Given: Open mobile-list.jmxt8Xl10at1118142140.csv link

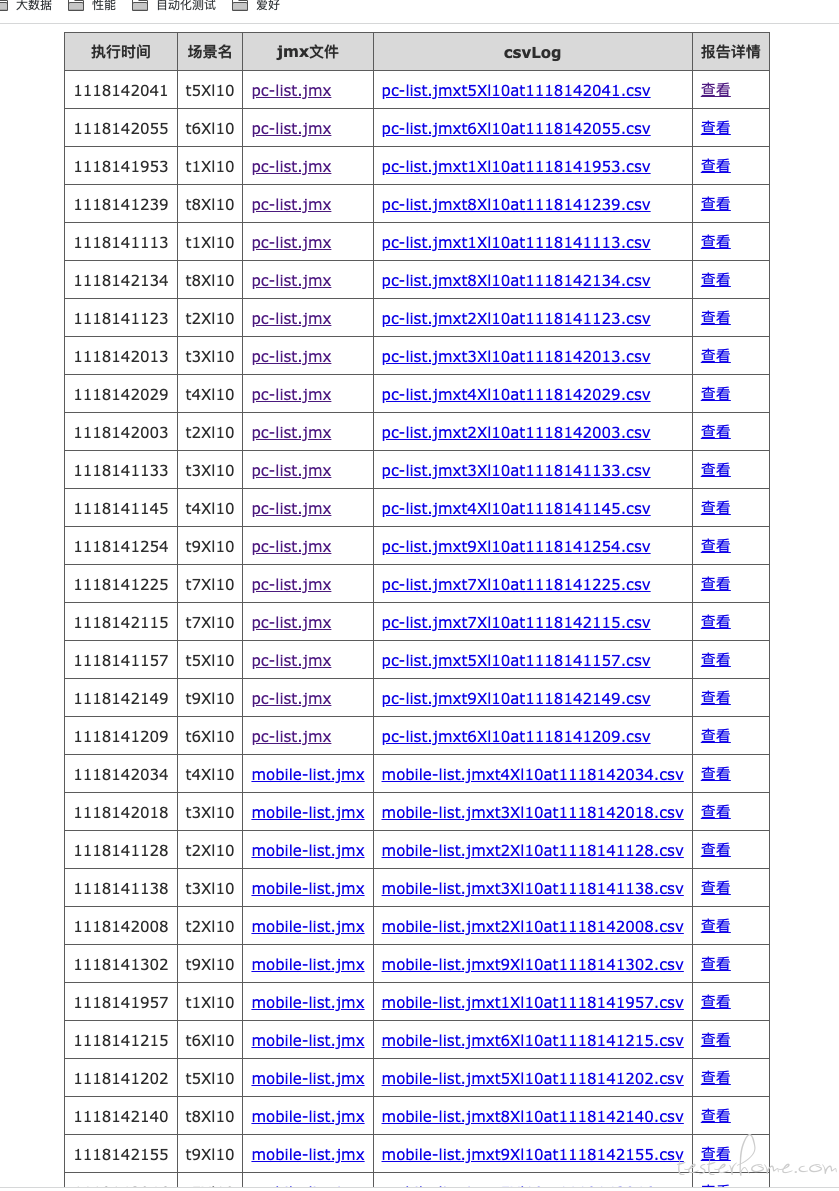Looking at the screenshot, I should [532, 1117].
